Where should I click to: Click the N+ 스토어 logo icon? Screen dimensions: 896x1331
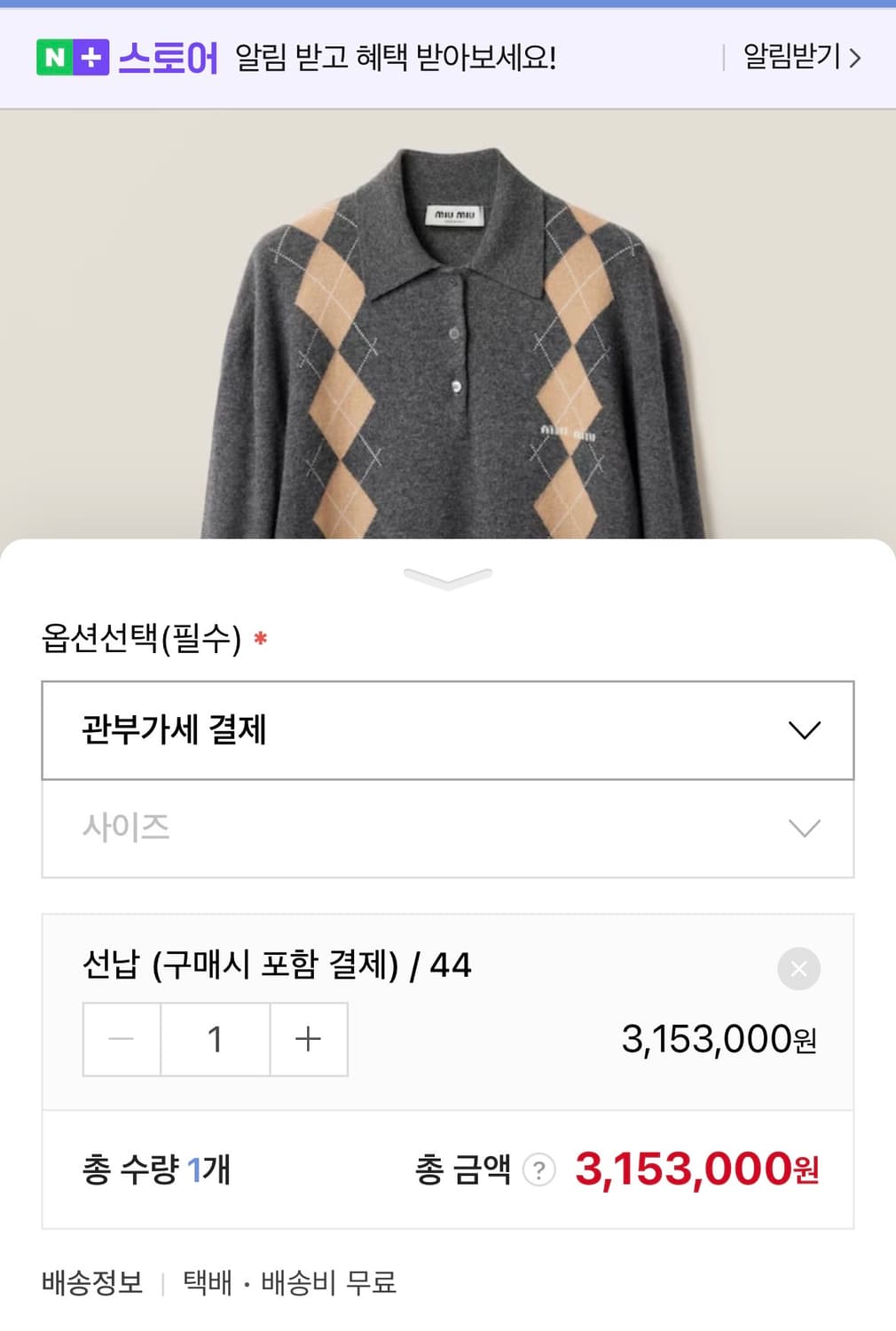(71, 59)
